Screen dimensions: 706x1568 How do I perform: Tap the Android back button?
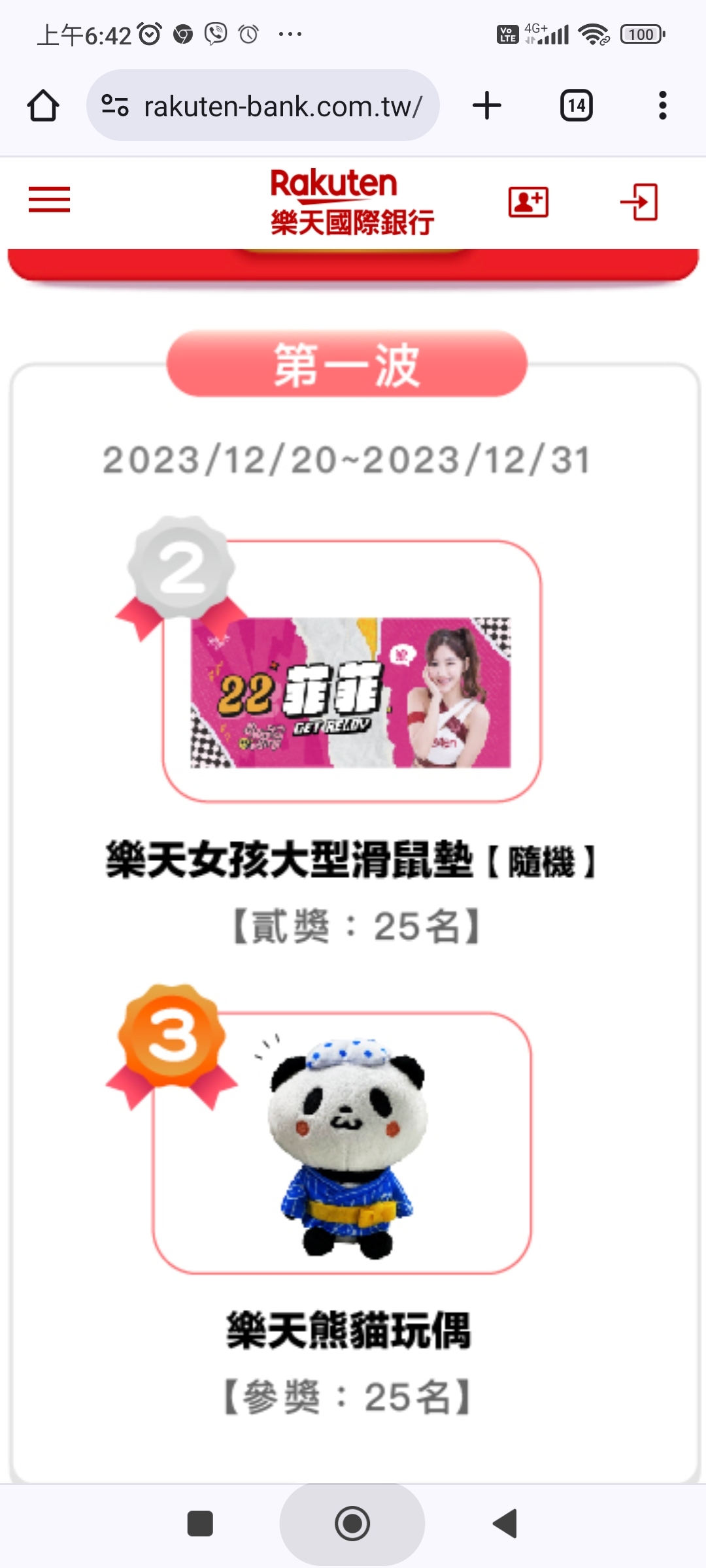pos(505,1524)
